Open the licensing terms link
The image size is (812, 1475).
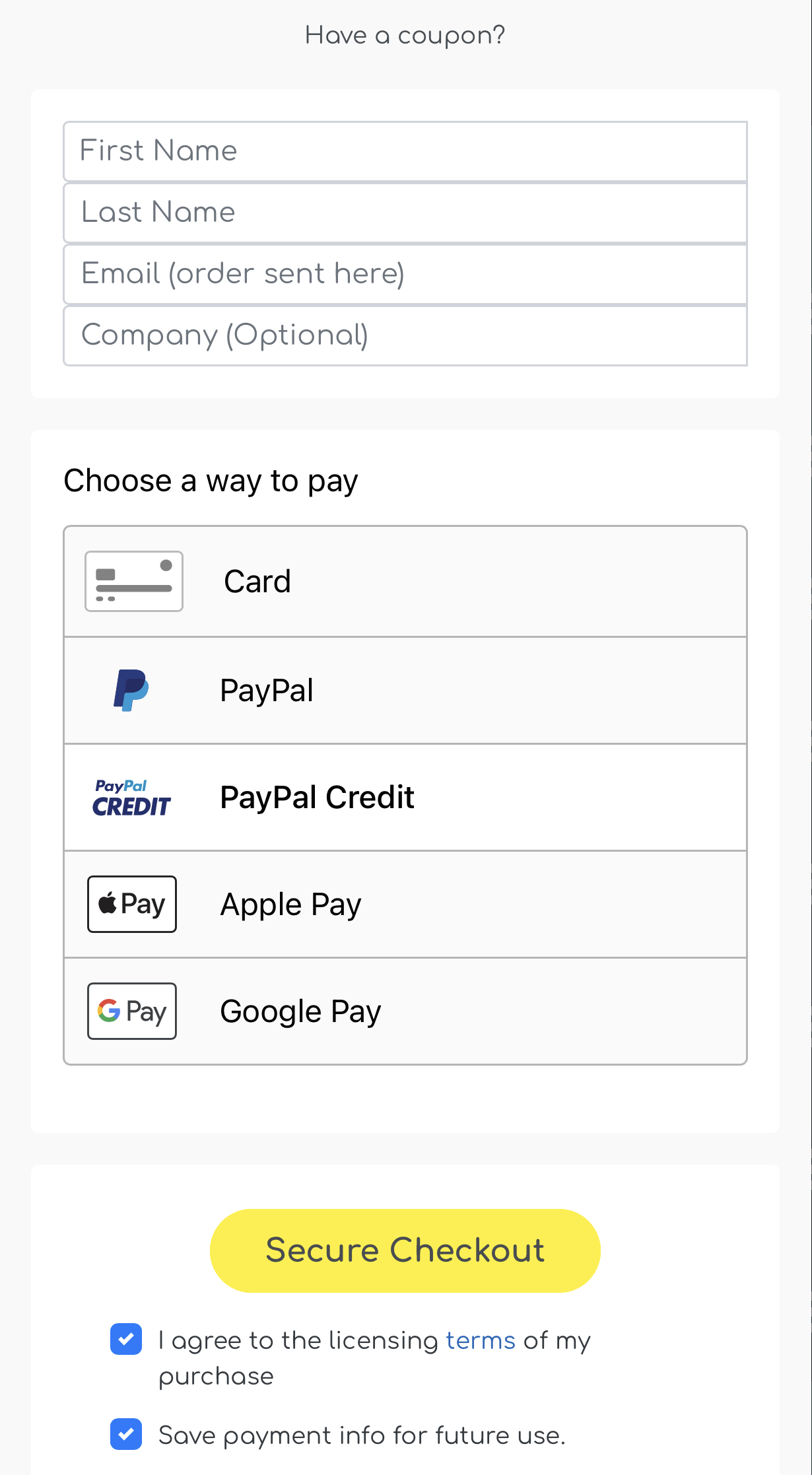tap(480, 1340)
